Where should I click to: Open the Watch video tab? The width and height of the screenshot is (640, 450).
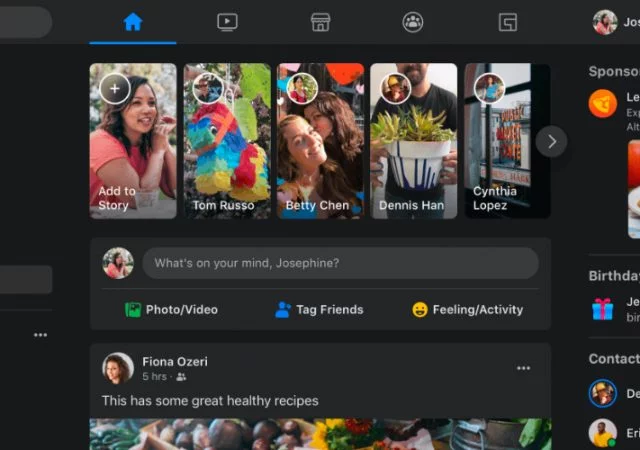(227, 22)
